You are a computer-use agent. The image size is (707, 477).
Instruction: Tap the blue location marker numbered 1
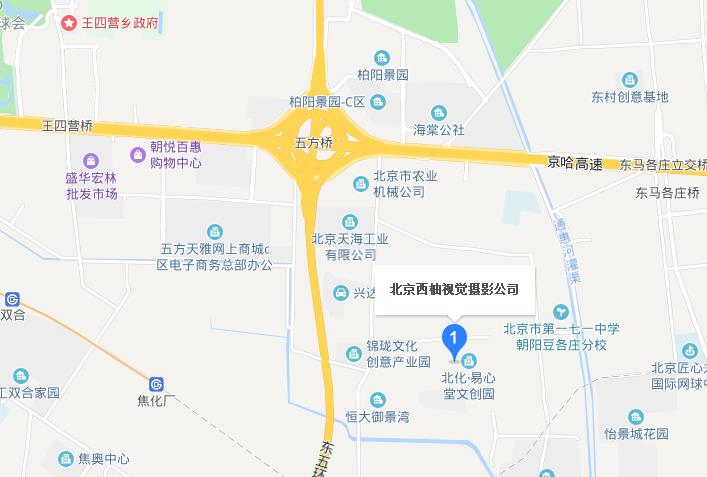pos(455,338)
